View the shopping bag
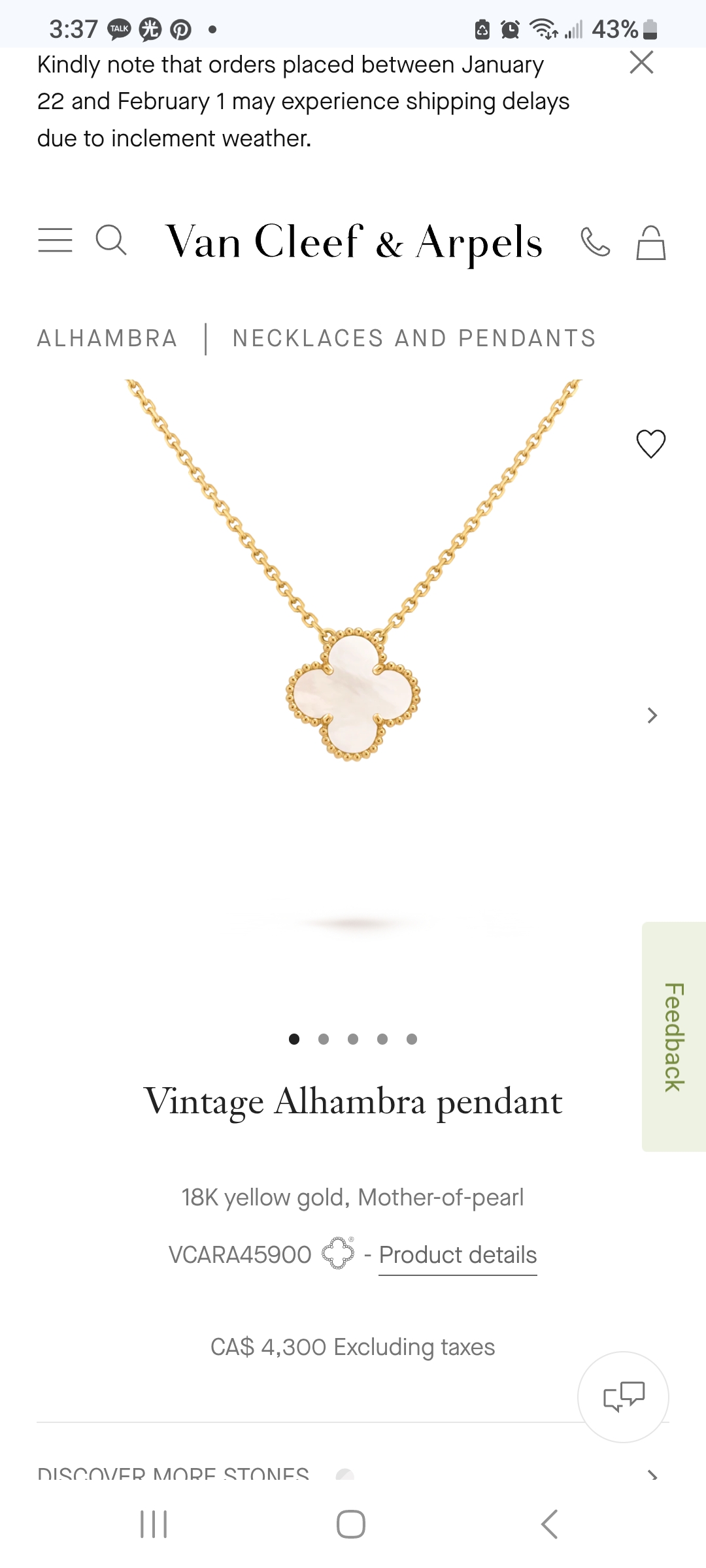 [x=651, y=243]
